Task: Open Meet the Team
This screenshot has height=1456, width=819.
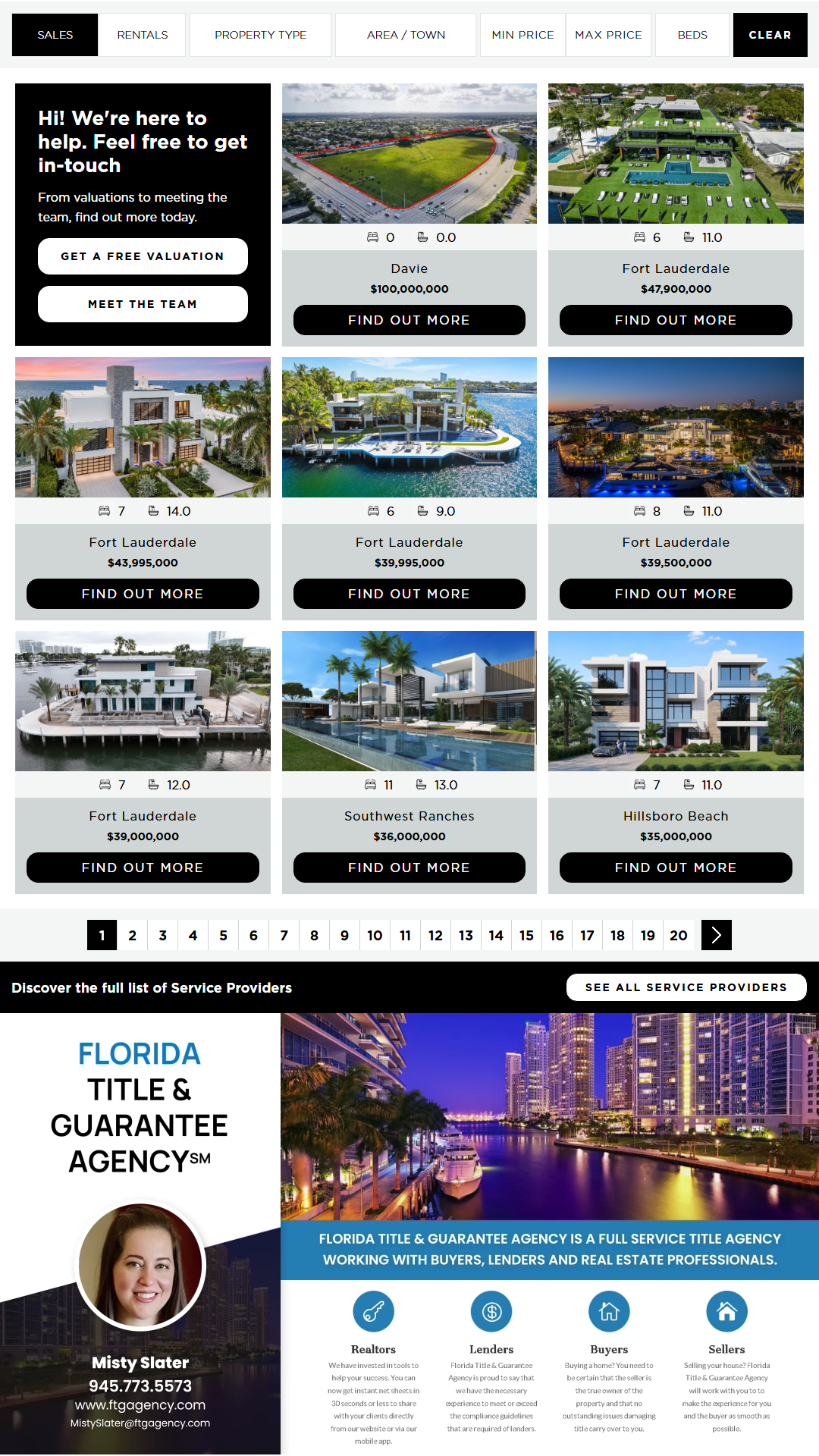Action: click(x=143, y=304)
